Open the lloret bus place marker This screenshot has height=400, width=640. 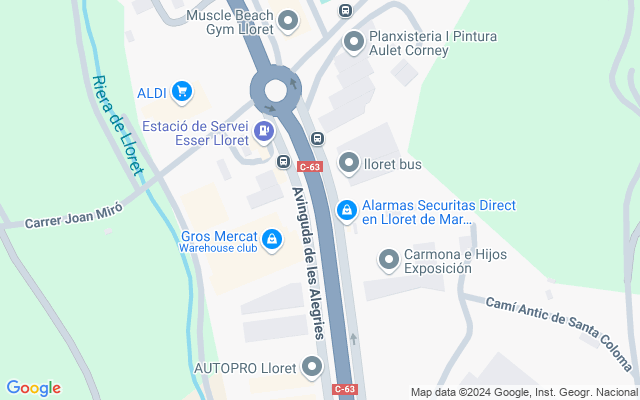349,162
